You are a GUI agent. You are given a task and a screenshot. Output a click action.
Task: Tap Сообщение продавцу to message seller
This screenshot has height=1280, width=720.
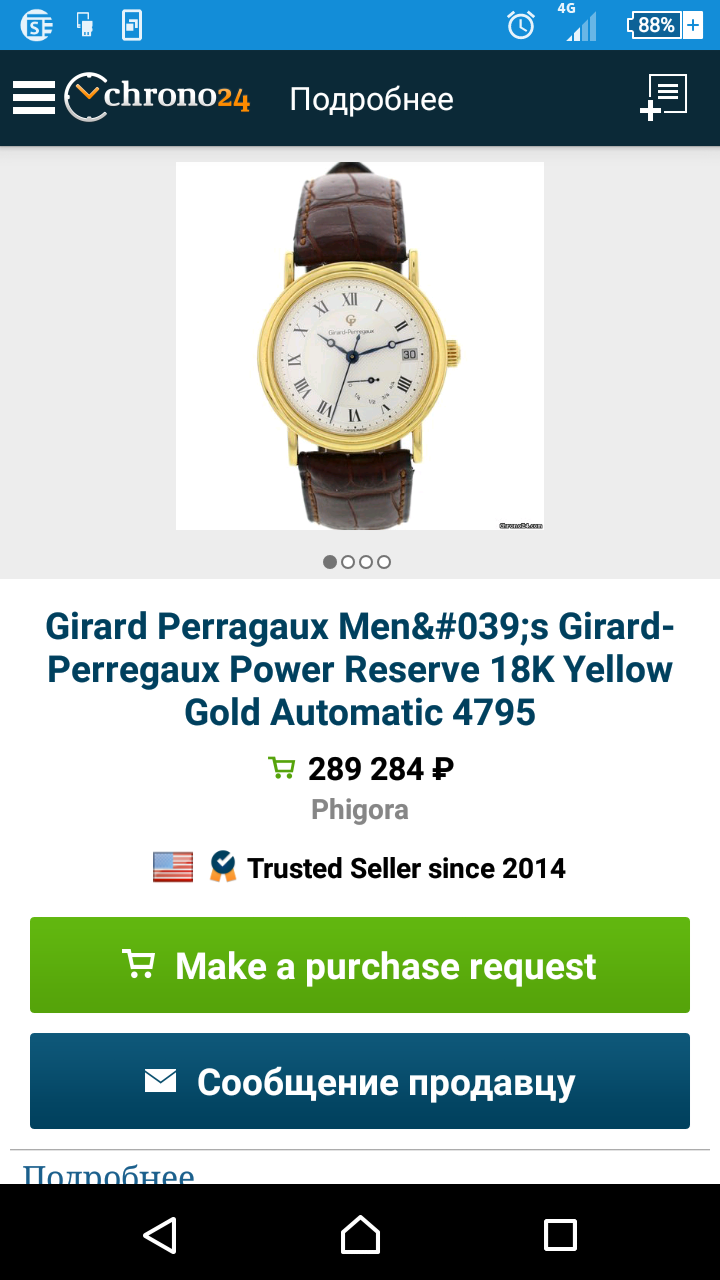360,1081
